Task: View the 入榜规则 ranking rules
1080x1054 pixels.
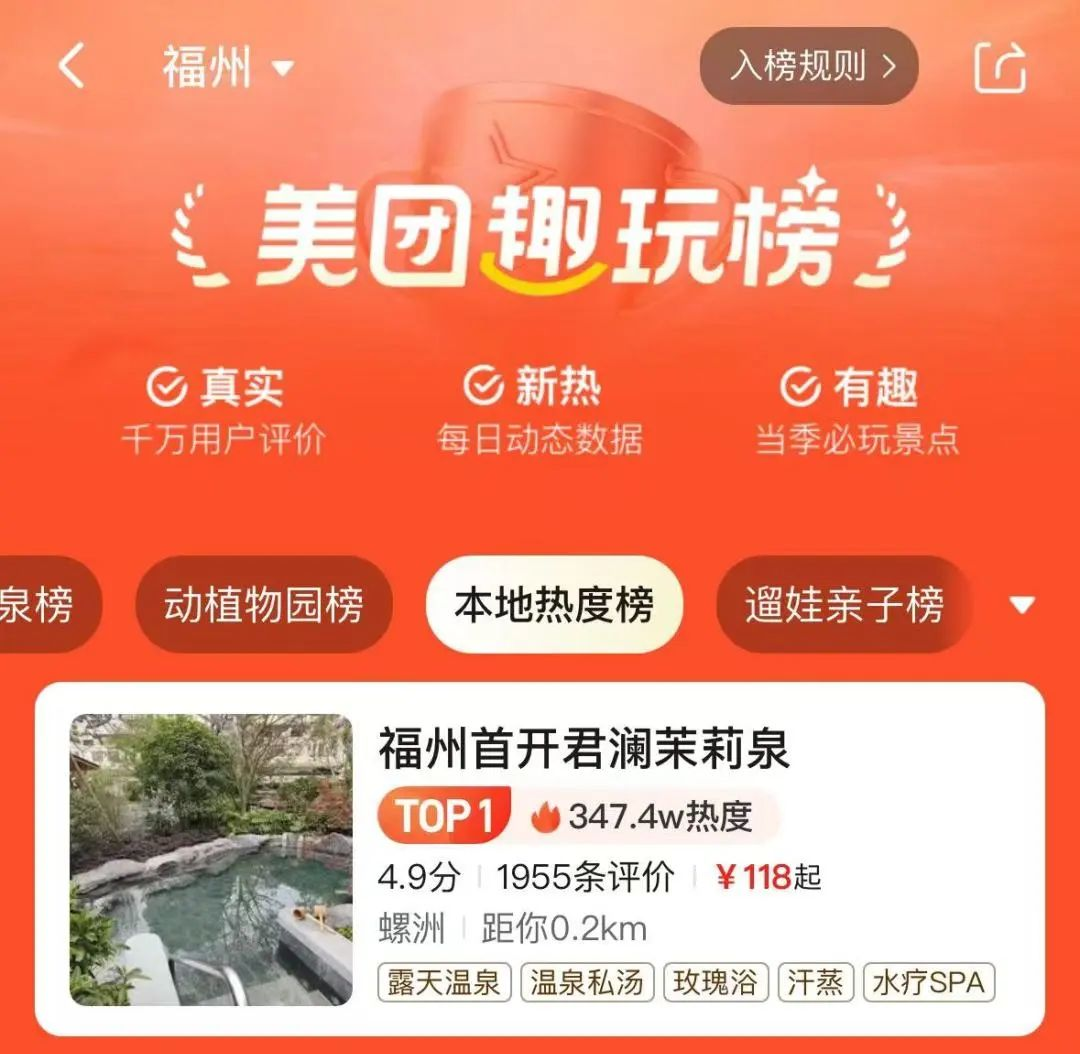Action: (x=808, y=67)
